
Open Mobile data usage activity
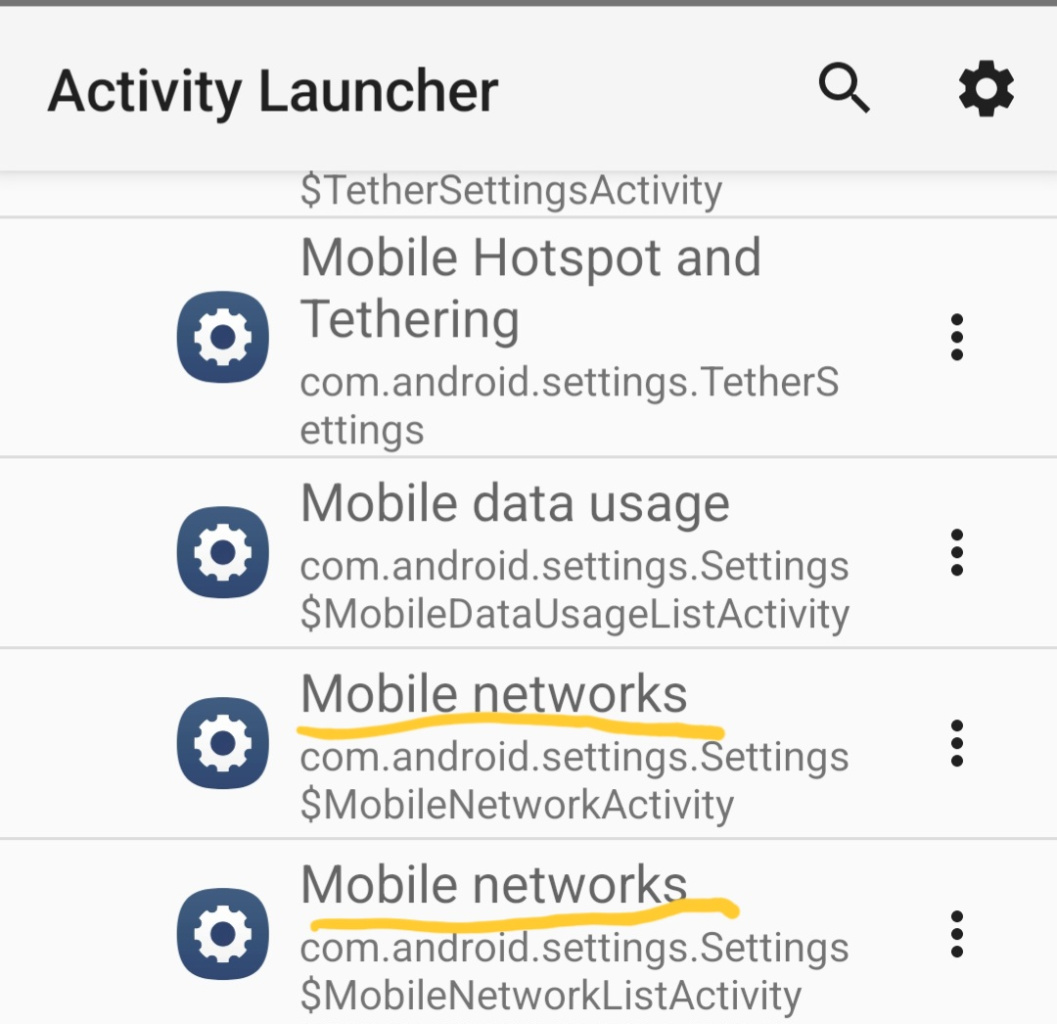click(530, 555)
